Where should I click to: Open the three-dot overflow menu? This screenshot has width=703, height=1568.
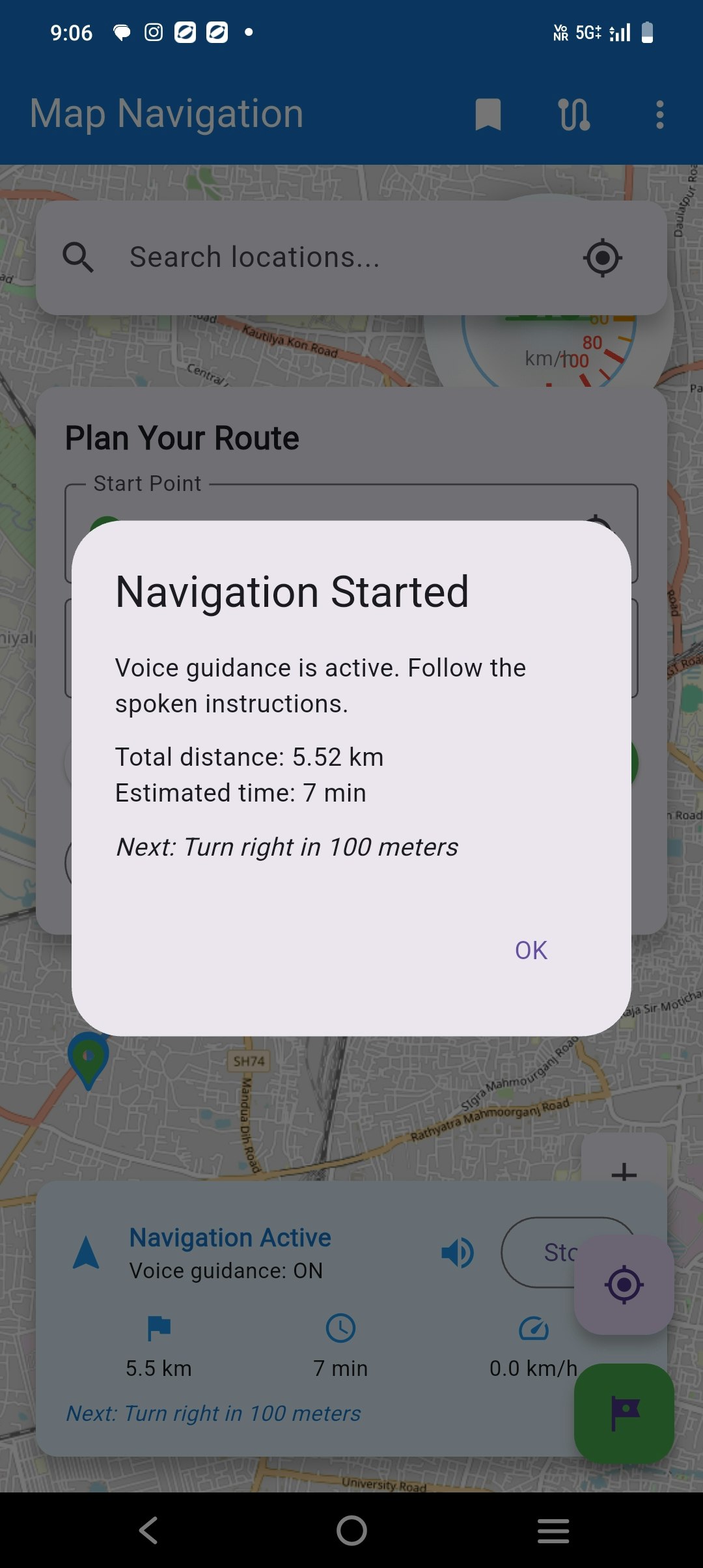pos(659,114)
